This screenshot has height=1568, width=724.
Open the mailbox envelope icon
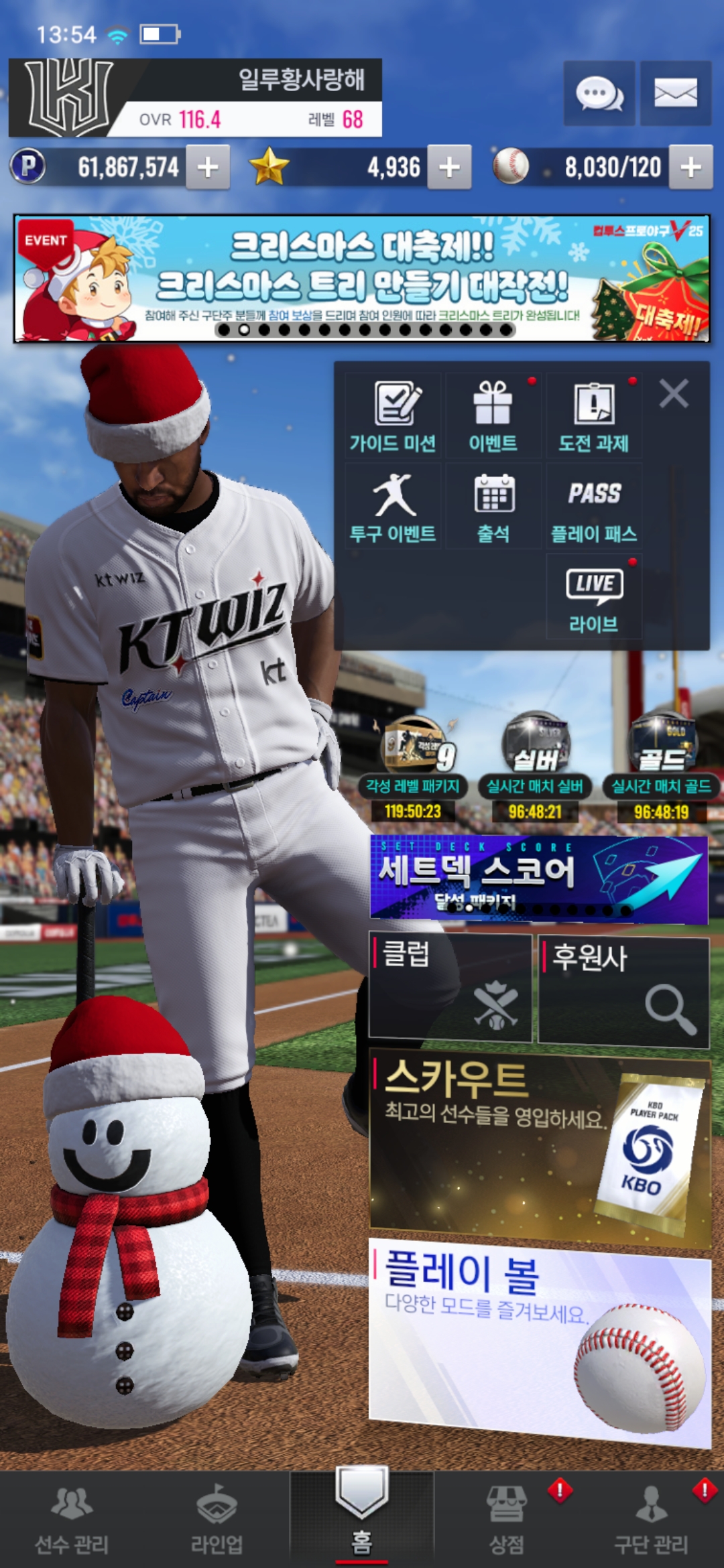[x=675, y=93]
